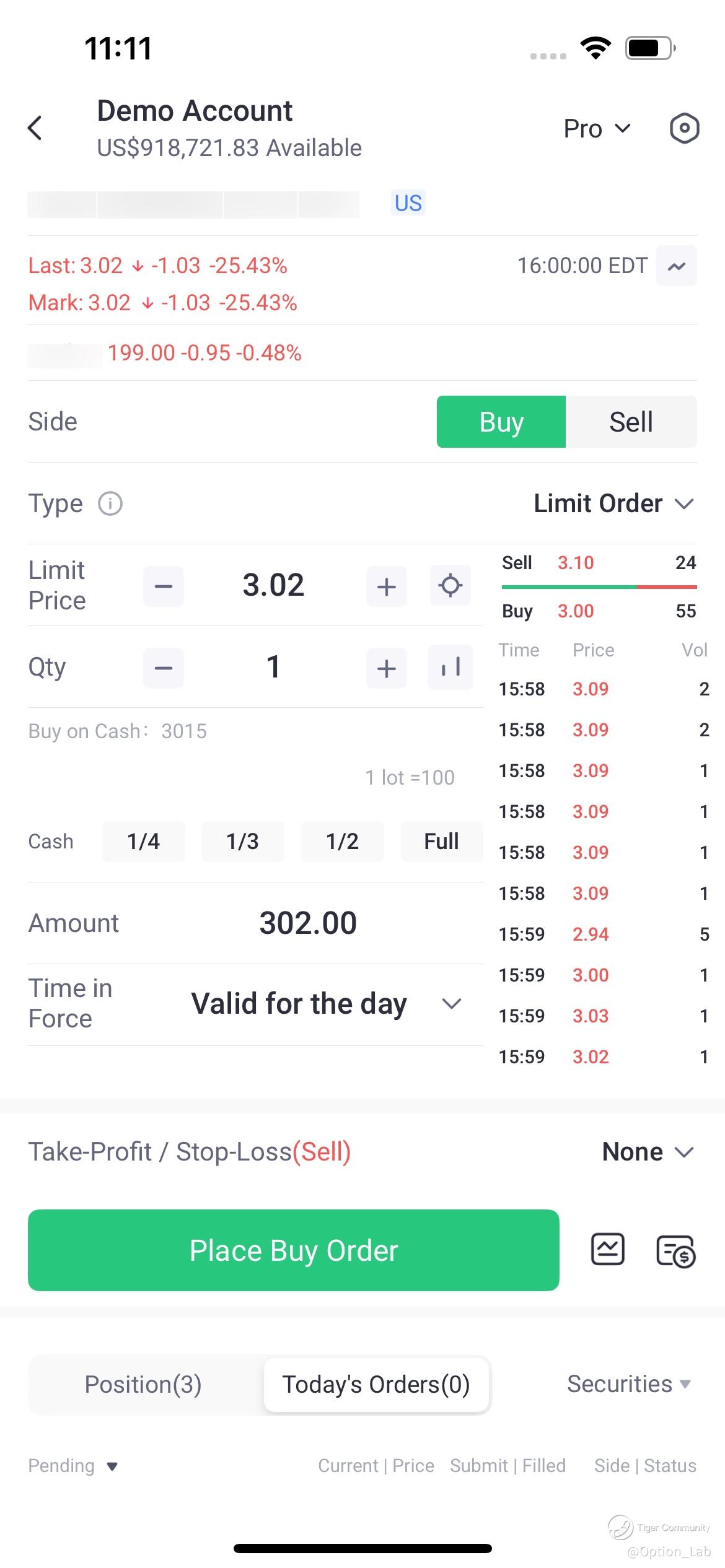This screenshot has width=725, height=1568.
Task: Go back with the top-left arrow
Action: tap(35, 128)
